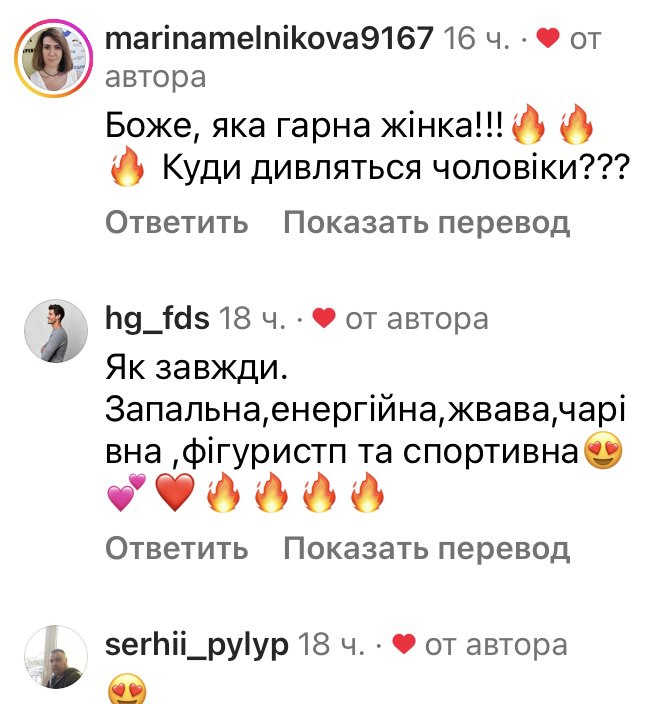Viewport: 653px width, 704px height.
Task: Show translation of marinamelnikova9167's comment
Action: pyautogui.click(x=426, y=222)
